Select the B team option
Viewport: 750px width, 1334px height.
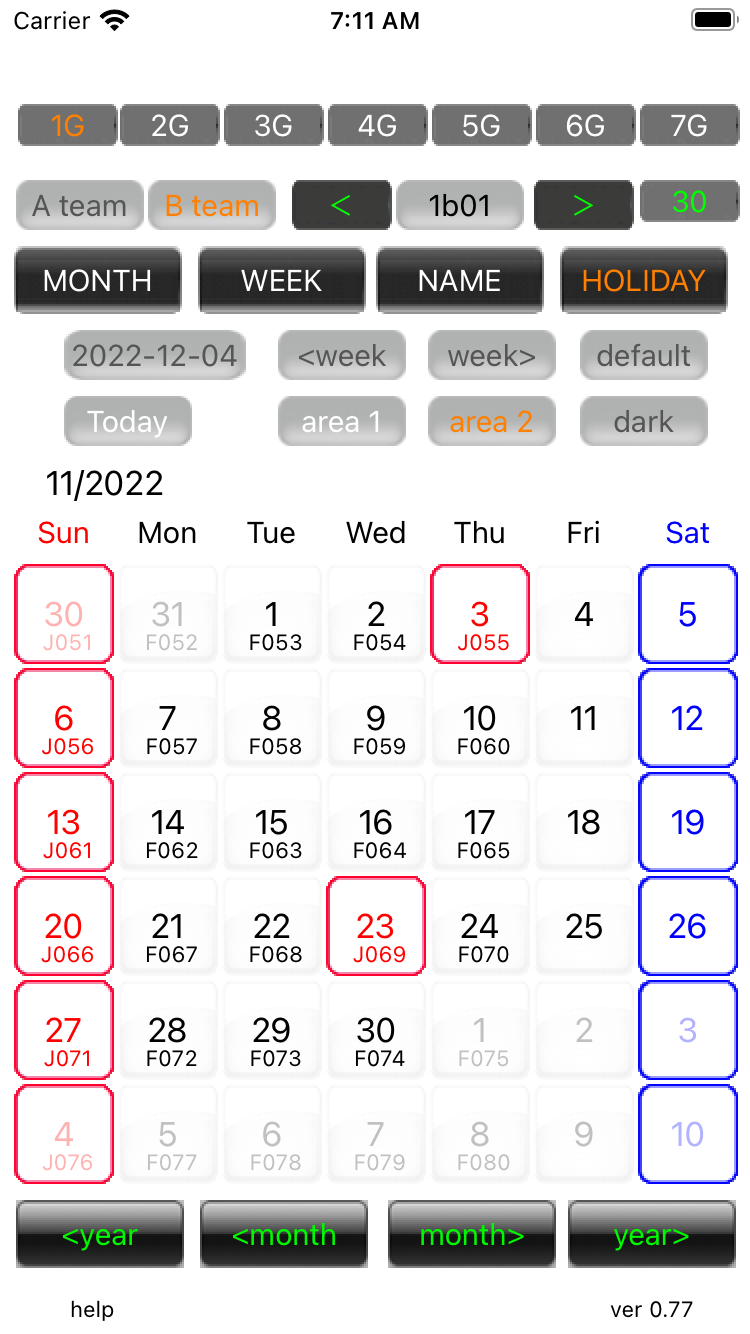212,206
